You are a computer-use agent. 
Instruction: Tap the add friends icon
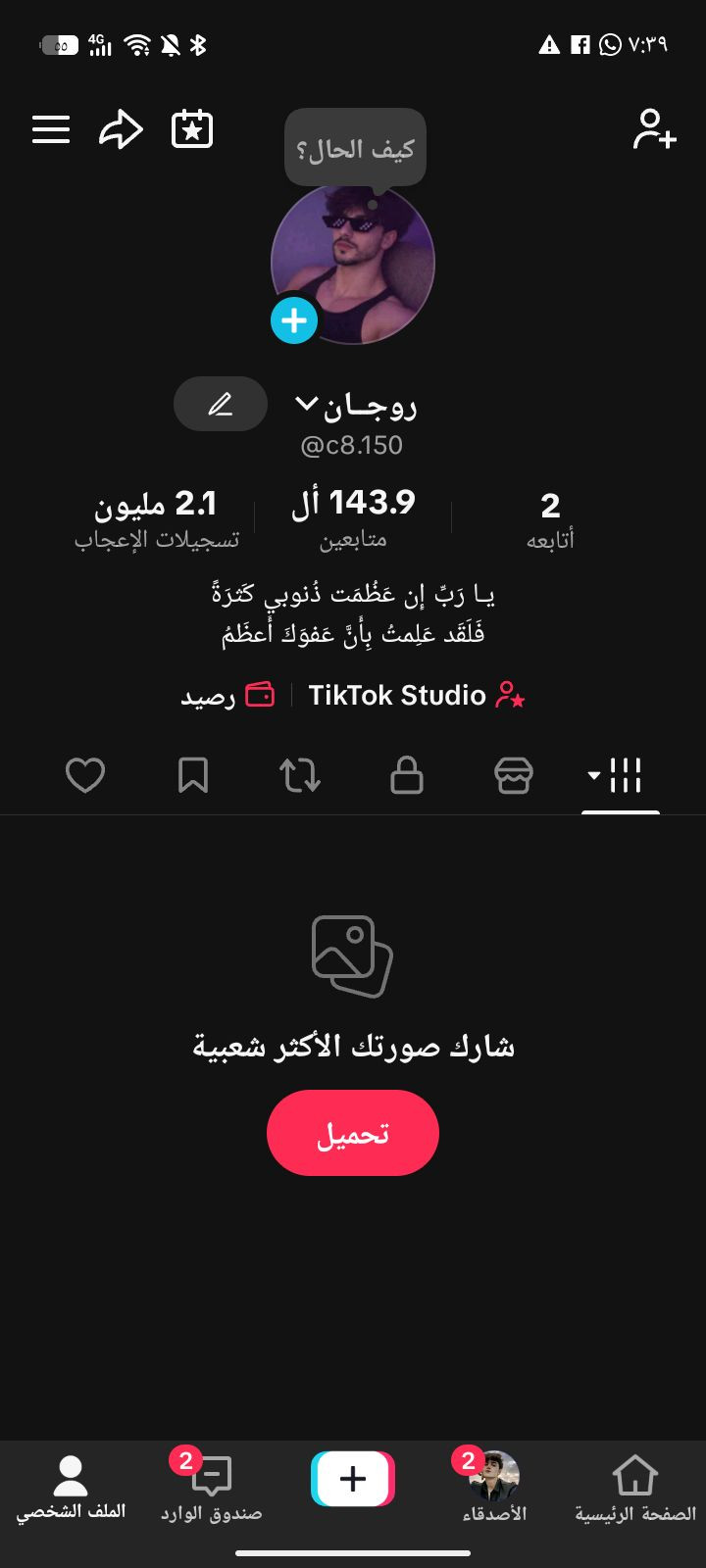coord(654,129)
